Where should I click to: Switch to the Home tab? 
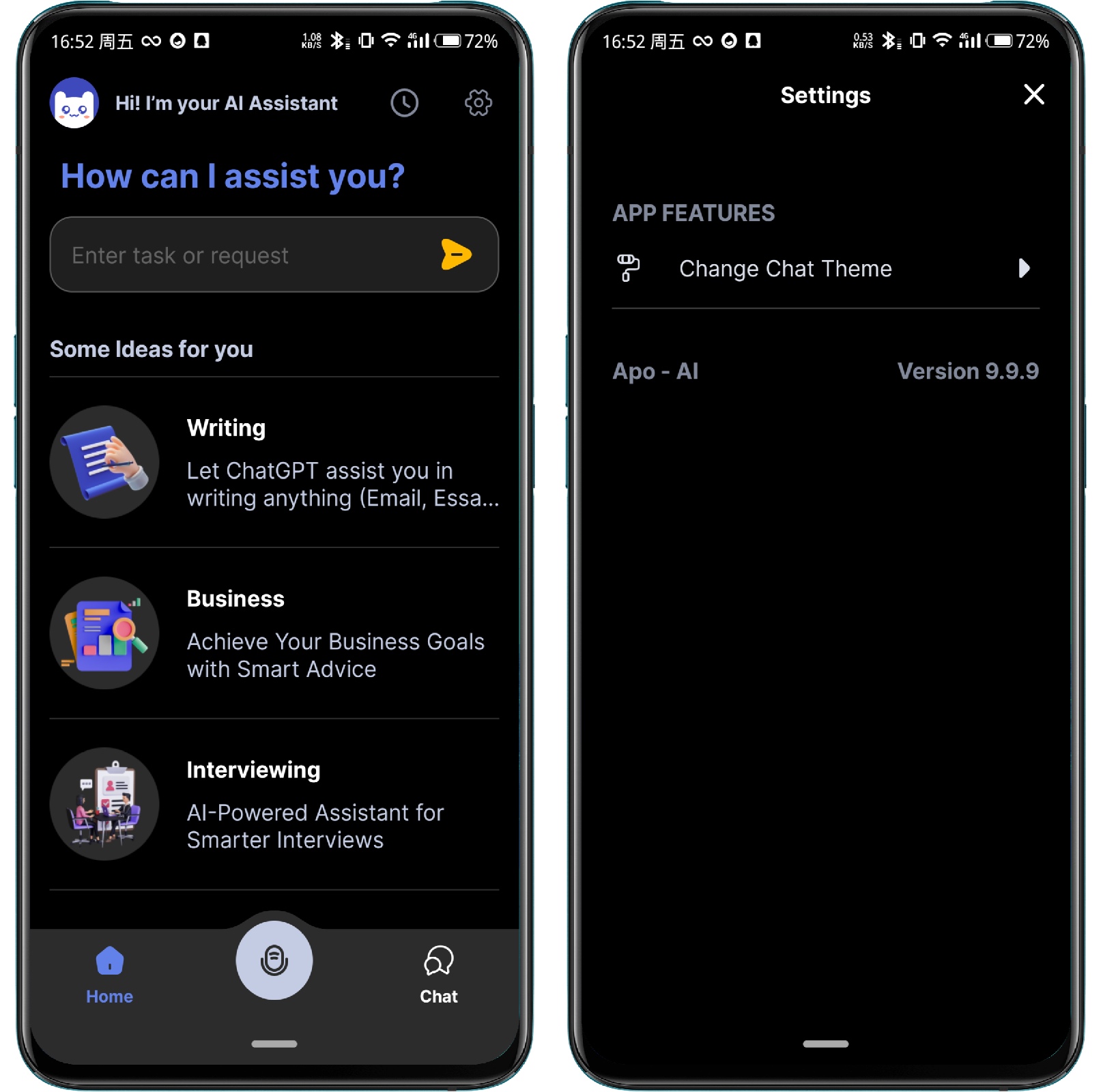pos(109,975)
